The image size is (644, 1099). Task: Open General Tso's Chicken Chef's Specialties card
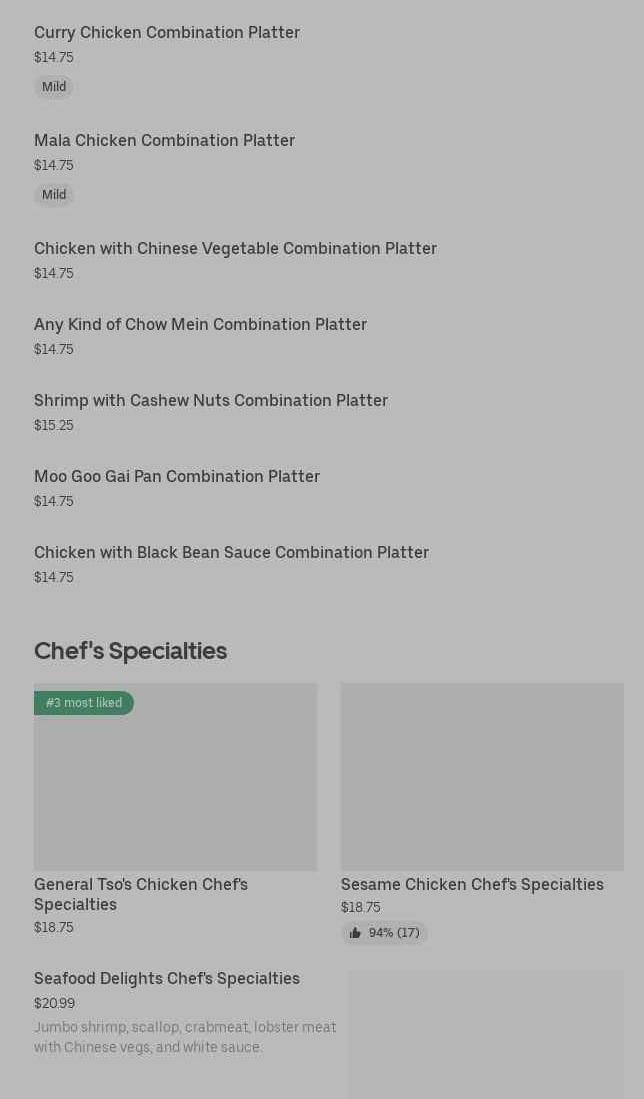[x=175, y=810]
